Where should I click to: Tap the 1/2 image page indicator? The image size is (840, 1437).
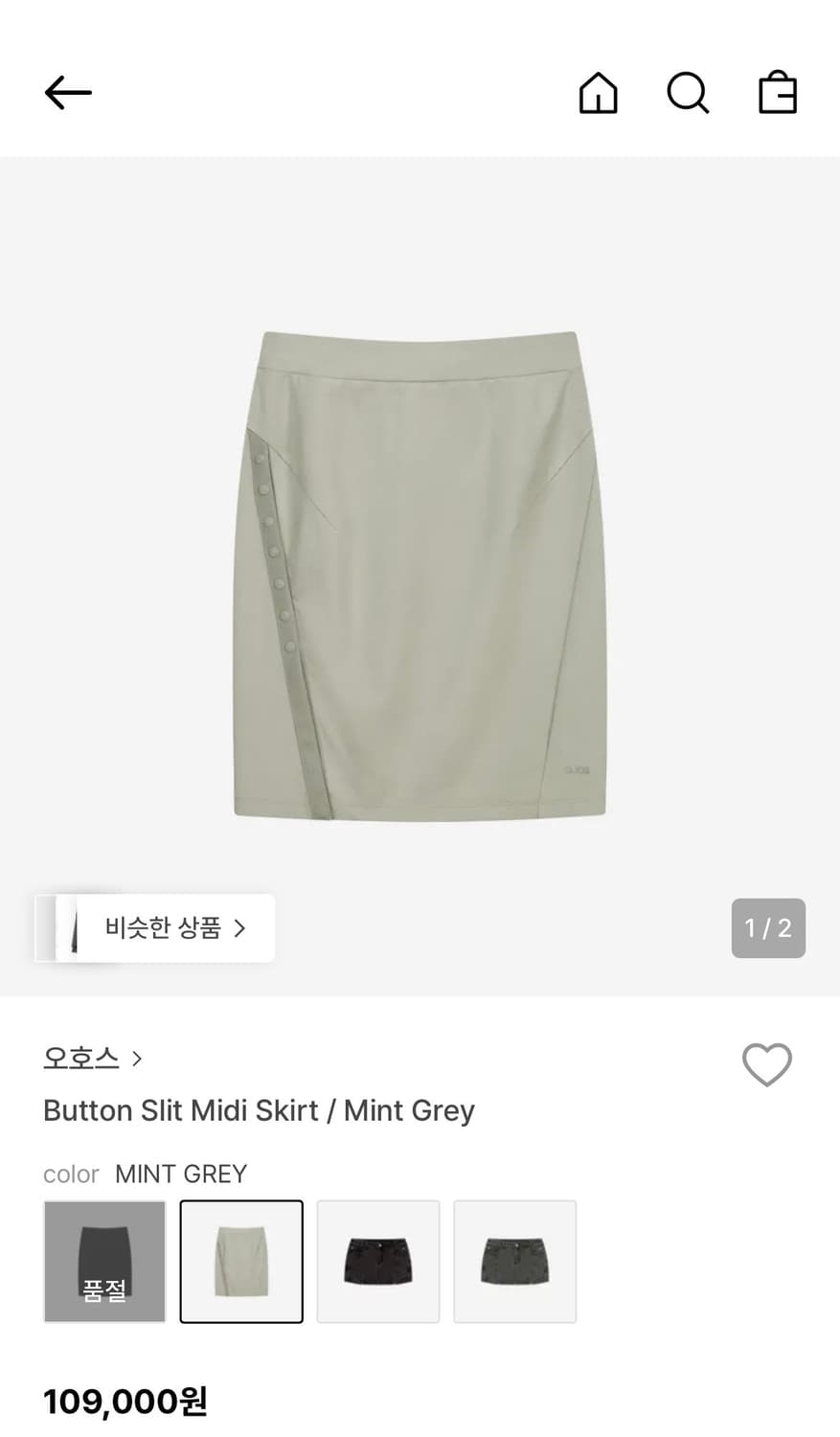point(768,927)
